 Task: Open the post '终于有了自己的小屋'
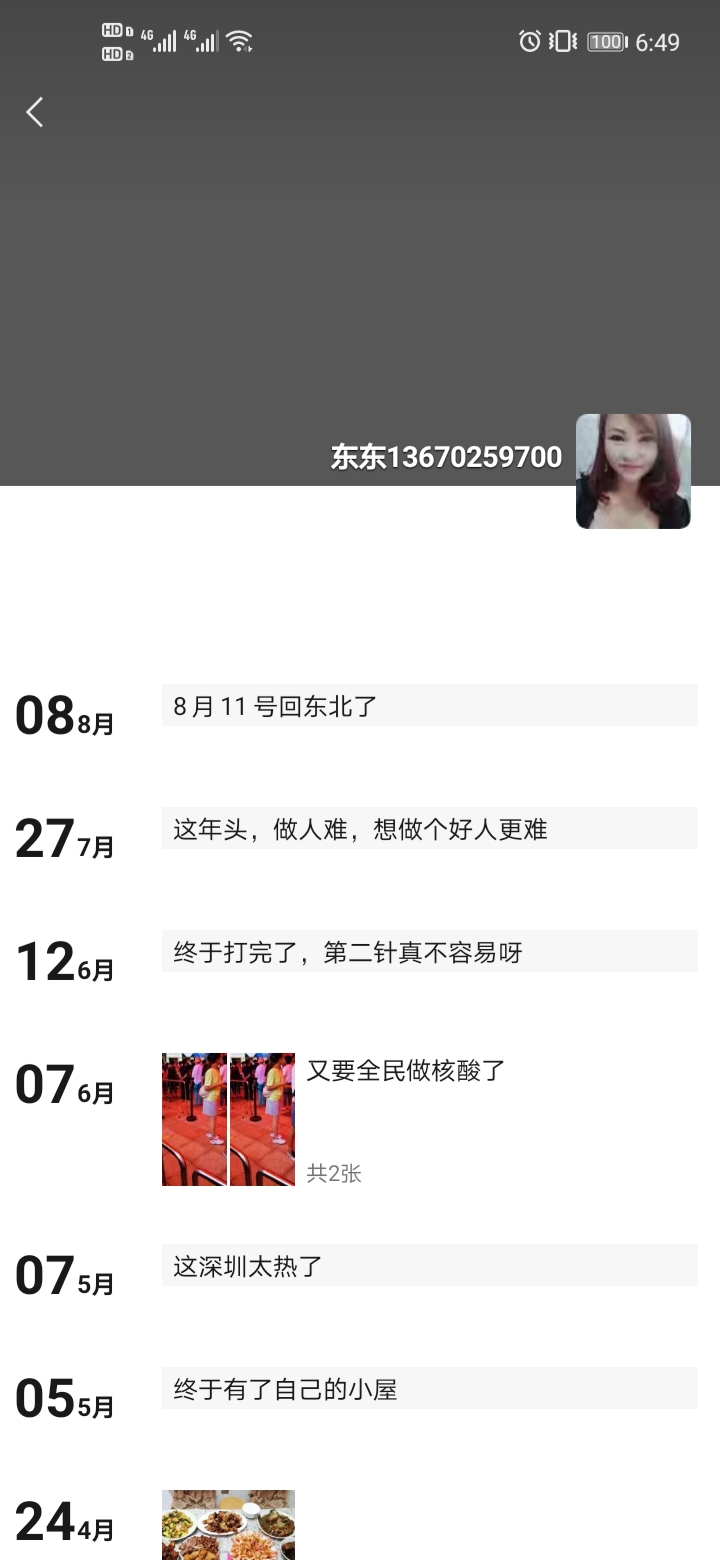(x=429, y=1389)
